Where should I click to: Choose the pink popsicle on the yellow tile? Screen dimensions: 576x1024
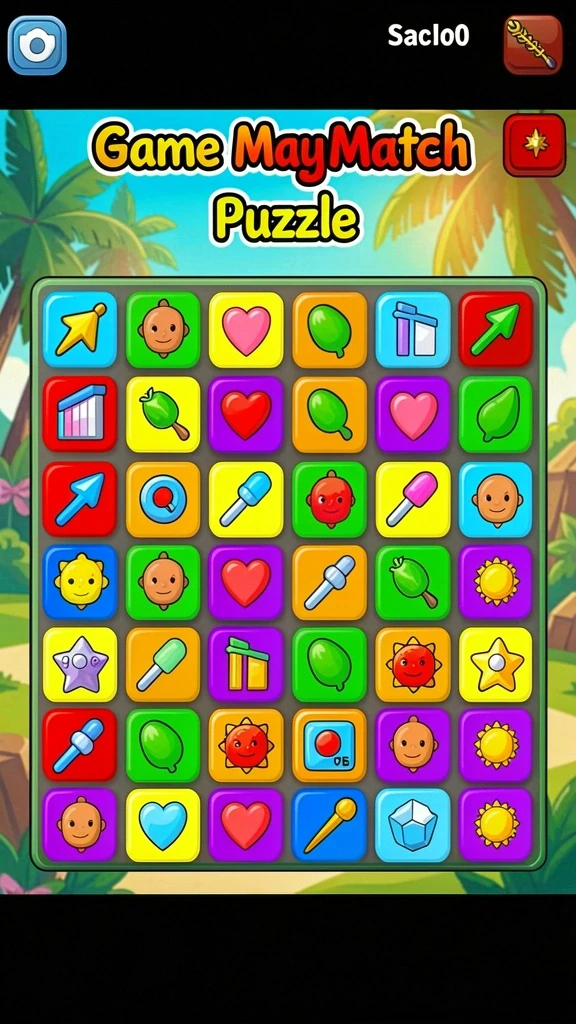click(x=413, y=500)
